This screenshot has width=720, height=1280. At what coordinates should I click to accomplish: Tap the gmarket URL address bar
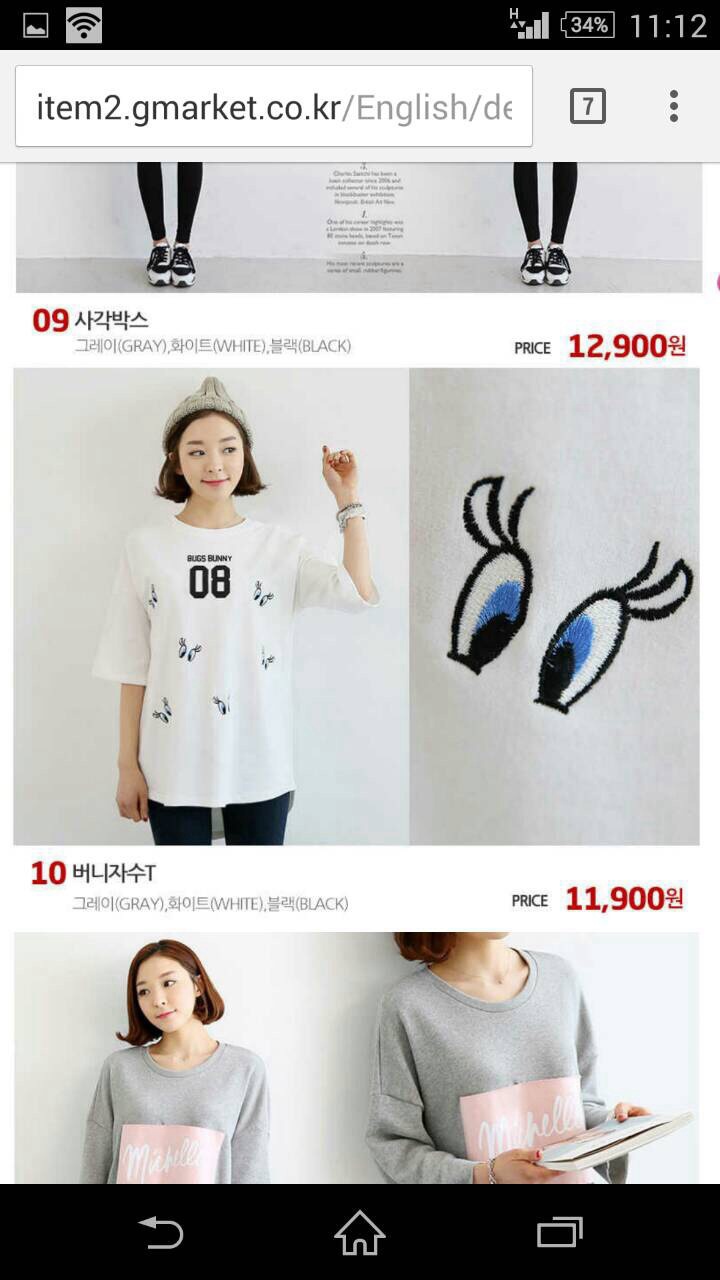273,107
